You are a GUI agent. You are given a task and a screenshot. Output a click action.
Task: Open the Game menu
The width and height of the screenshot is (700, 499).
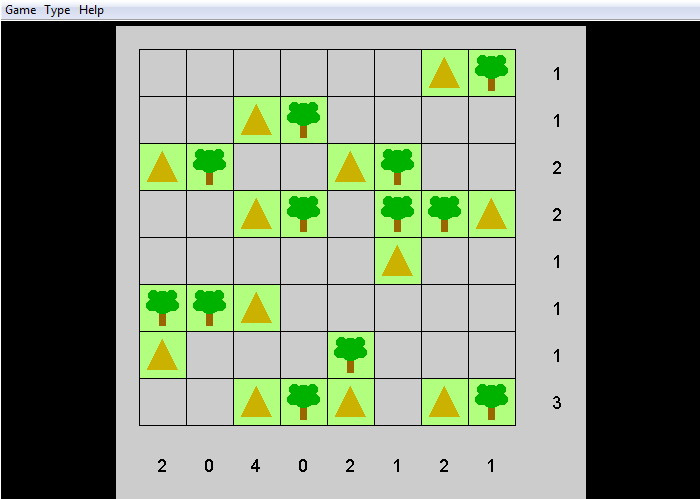[x=21, y=10]
